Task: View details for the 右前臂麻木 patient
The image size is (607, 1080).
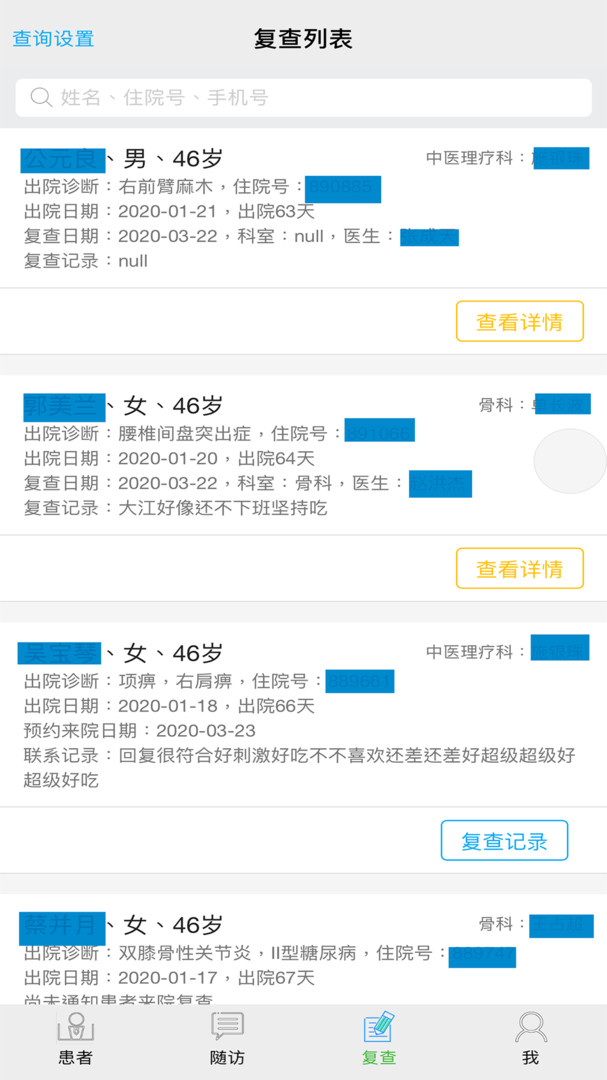Action: click(519, 322)
